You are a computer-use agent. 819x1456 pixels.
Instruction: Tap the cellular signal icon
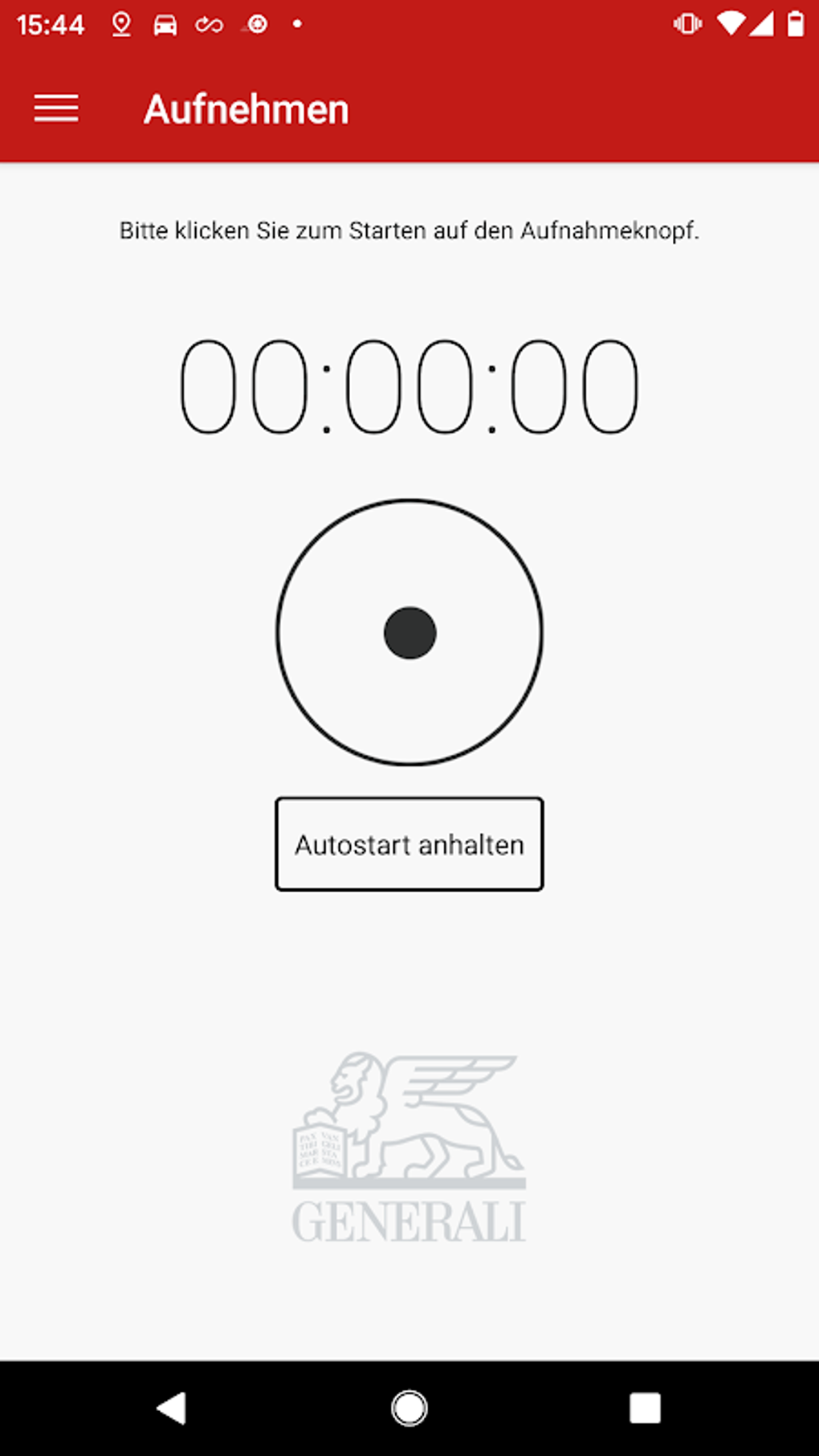point(760,24)
